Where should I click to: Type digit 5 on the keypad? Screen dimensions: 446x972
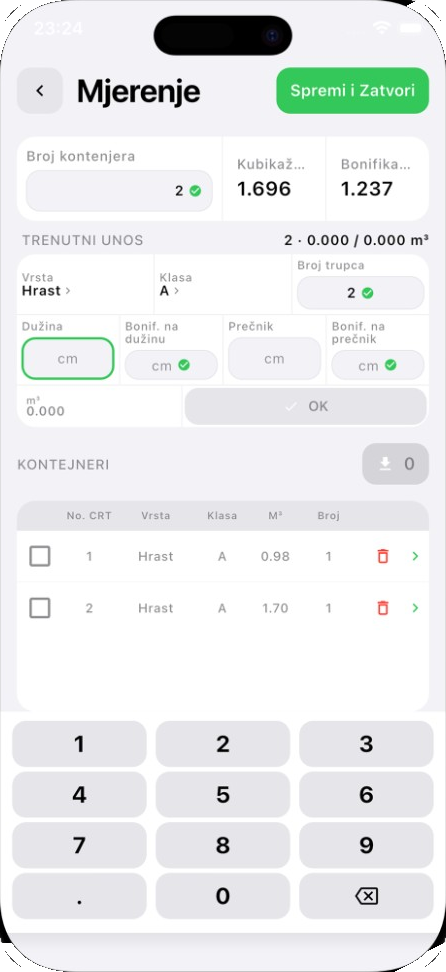[223, 795]
